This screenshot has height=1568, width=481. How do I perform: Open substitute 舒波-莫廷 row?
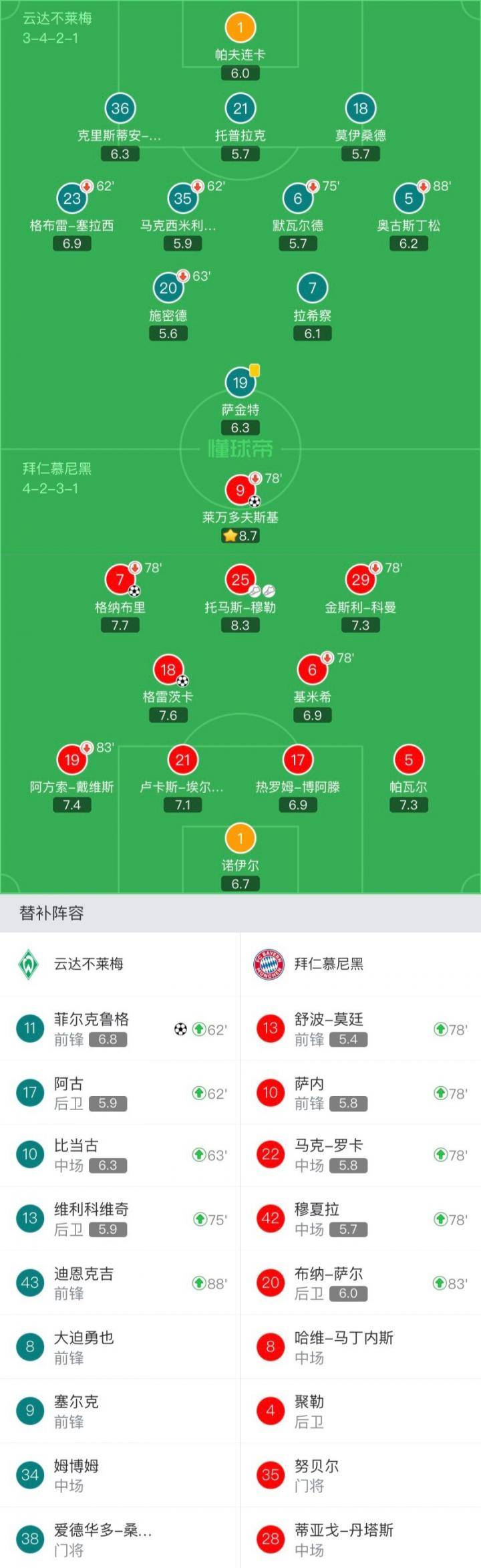361,1029
